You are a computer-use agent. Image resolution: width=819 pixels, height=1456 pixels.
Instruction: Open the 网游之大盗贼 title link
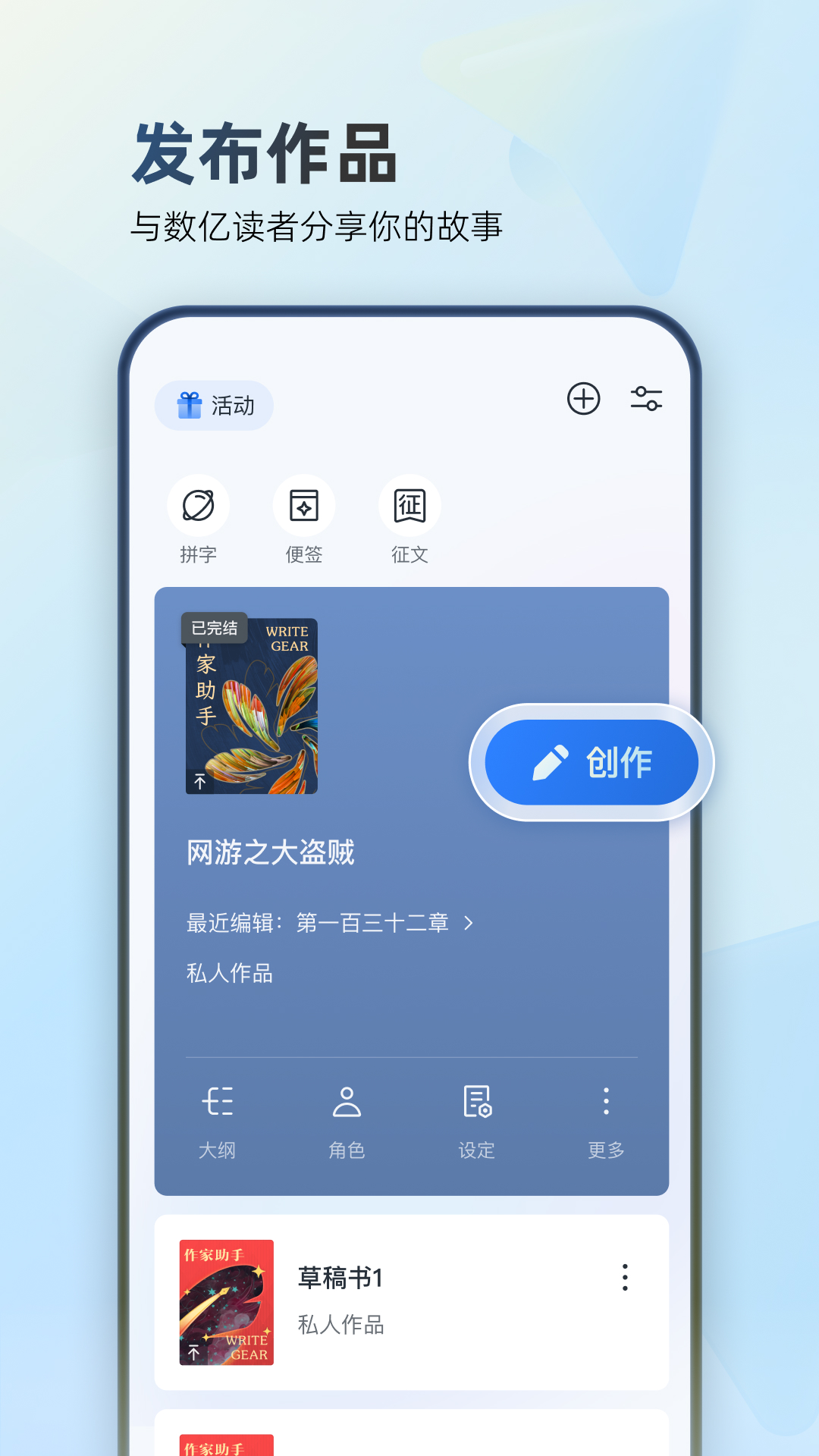271,852
